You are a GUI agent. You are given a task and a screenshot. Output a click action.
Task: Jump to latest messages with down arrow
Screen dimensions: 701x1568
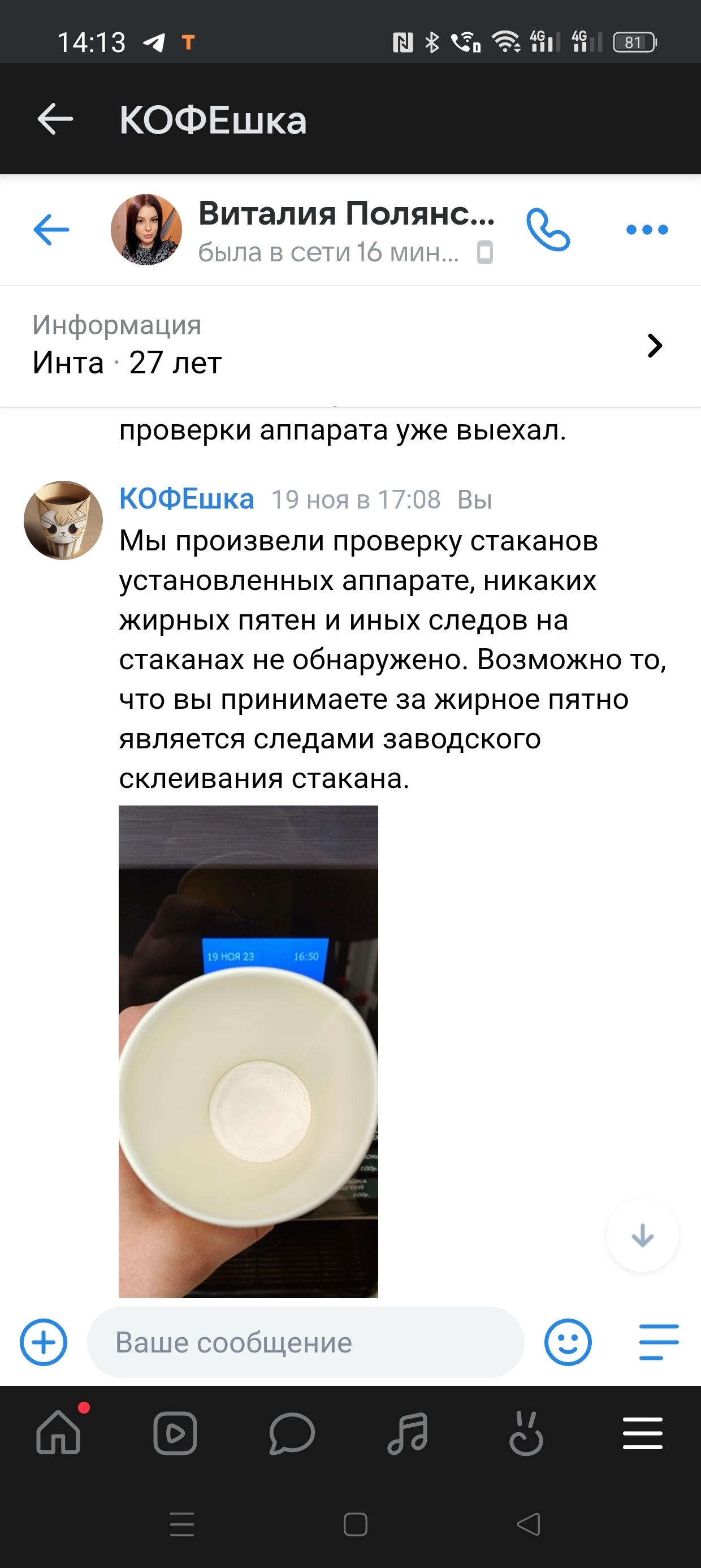coord(642,1235)
